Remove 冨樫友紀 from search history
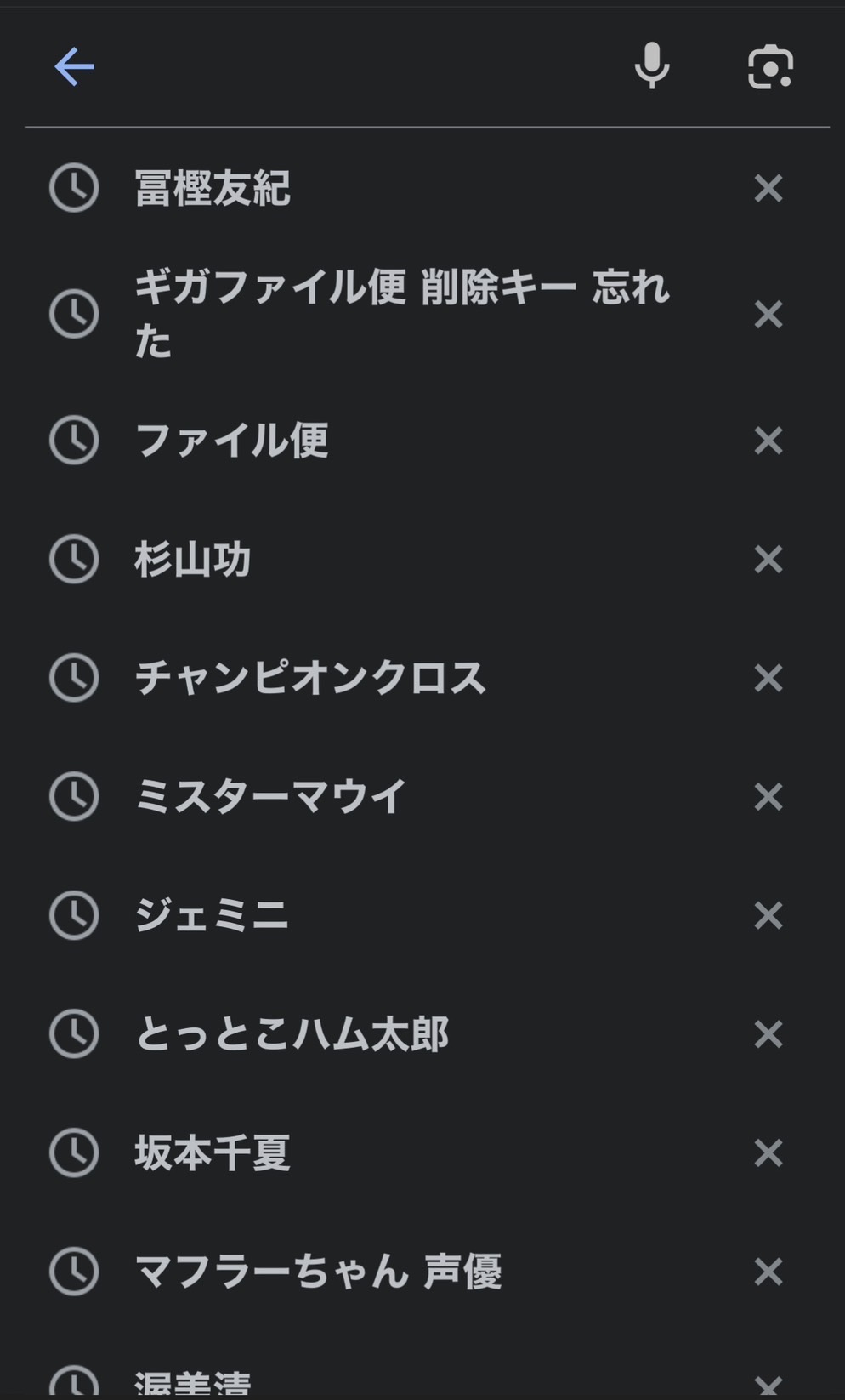Screen dimensions: 845x1400 point(768,188)
